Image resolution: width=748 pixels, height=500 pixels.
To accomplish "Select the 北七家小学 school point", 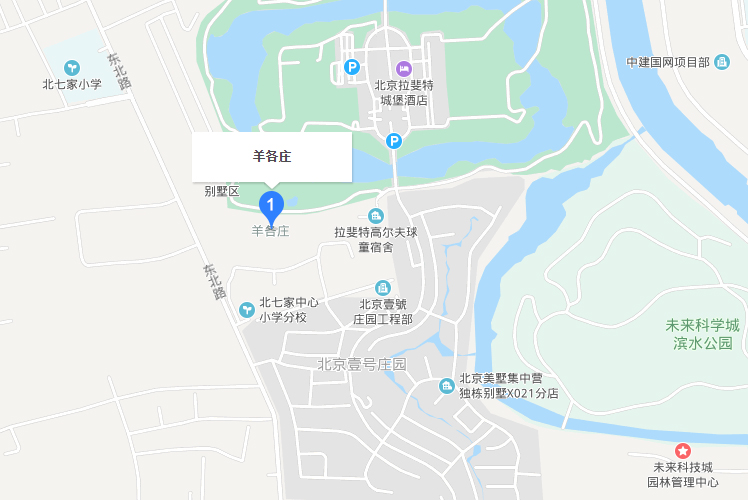I will click(x=72, y=68).
